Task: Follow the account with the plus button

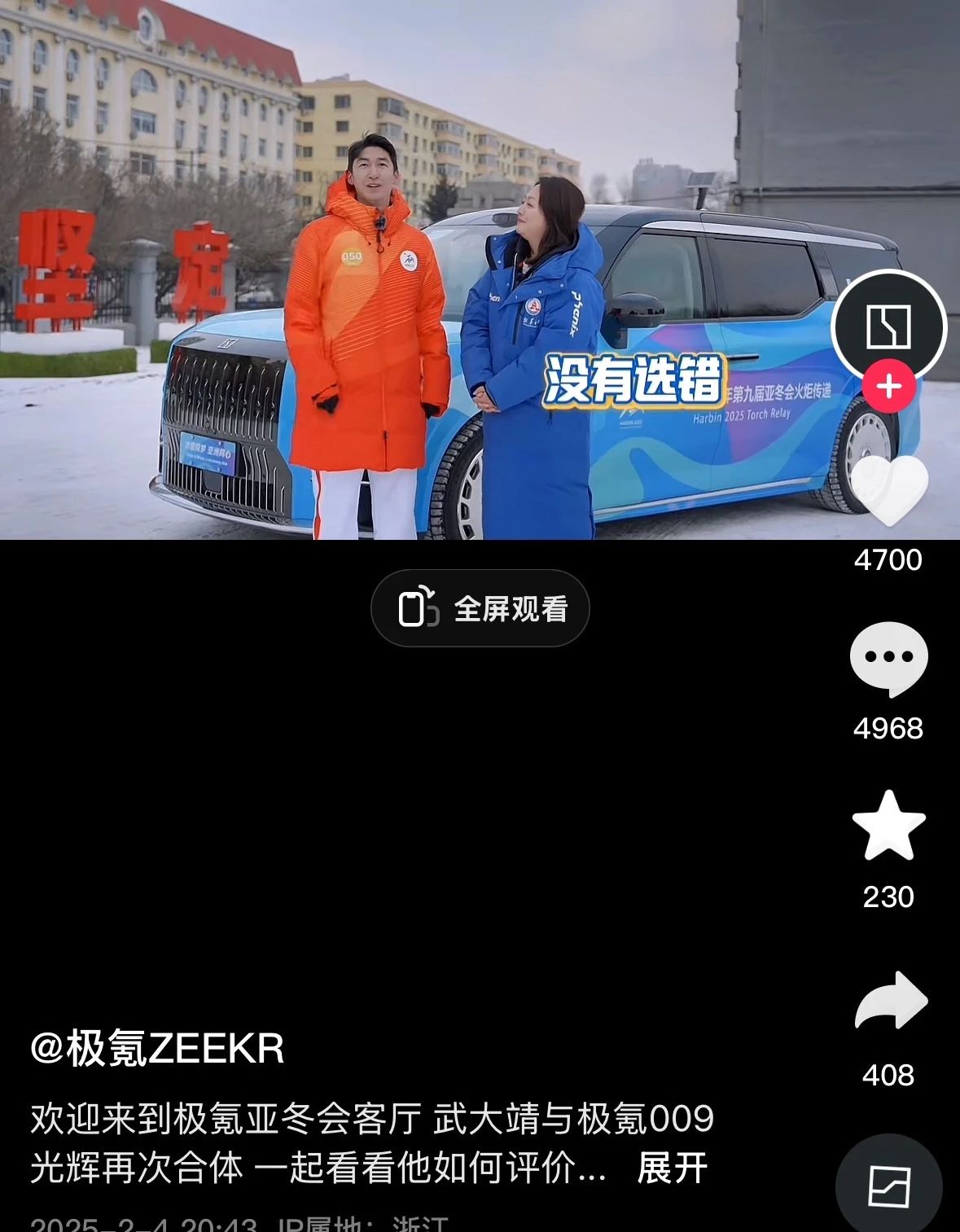Action: click(888, 386)
